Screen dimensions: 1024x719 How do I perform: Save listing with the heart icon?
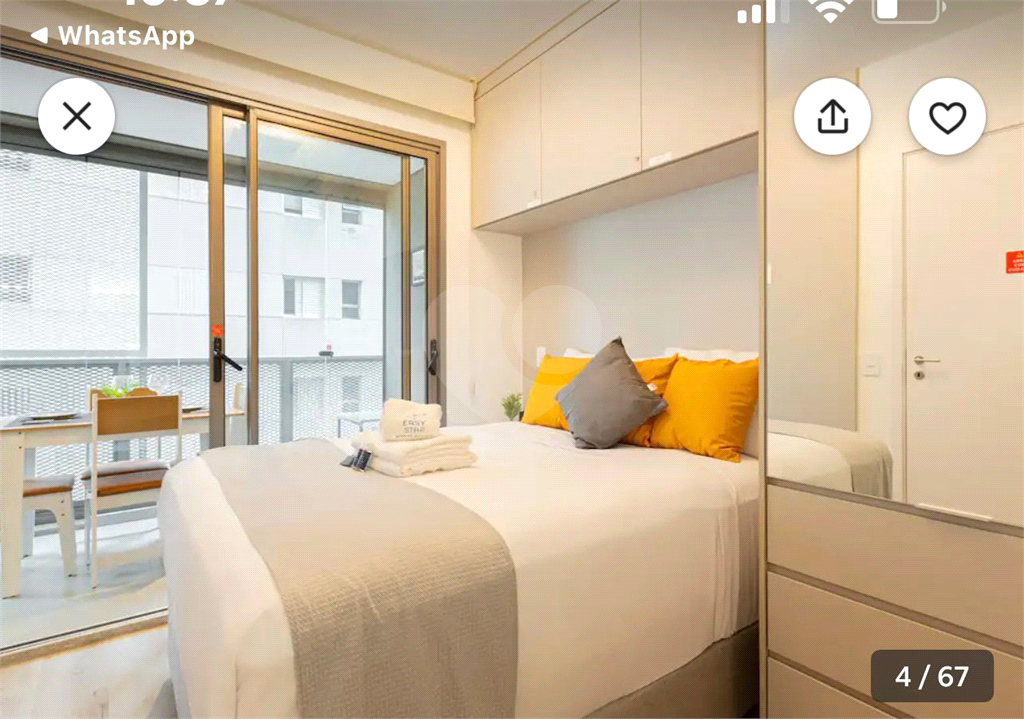[946, 117]
